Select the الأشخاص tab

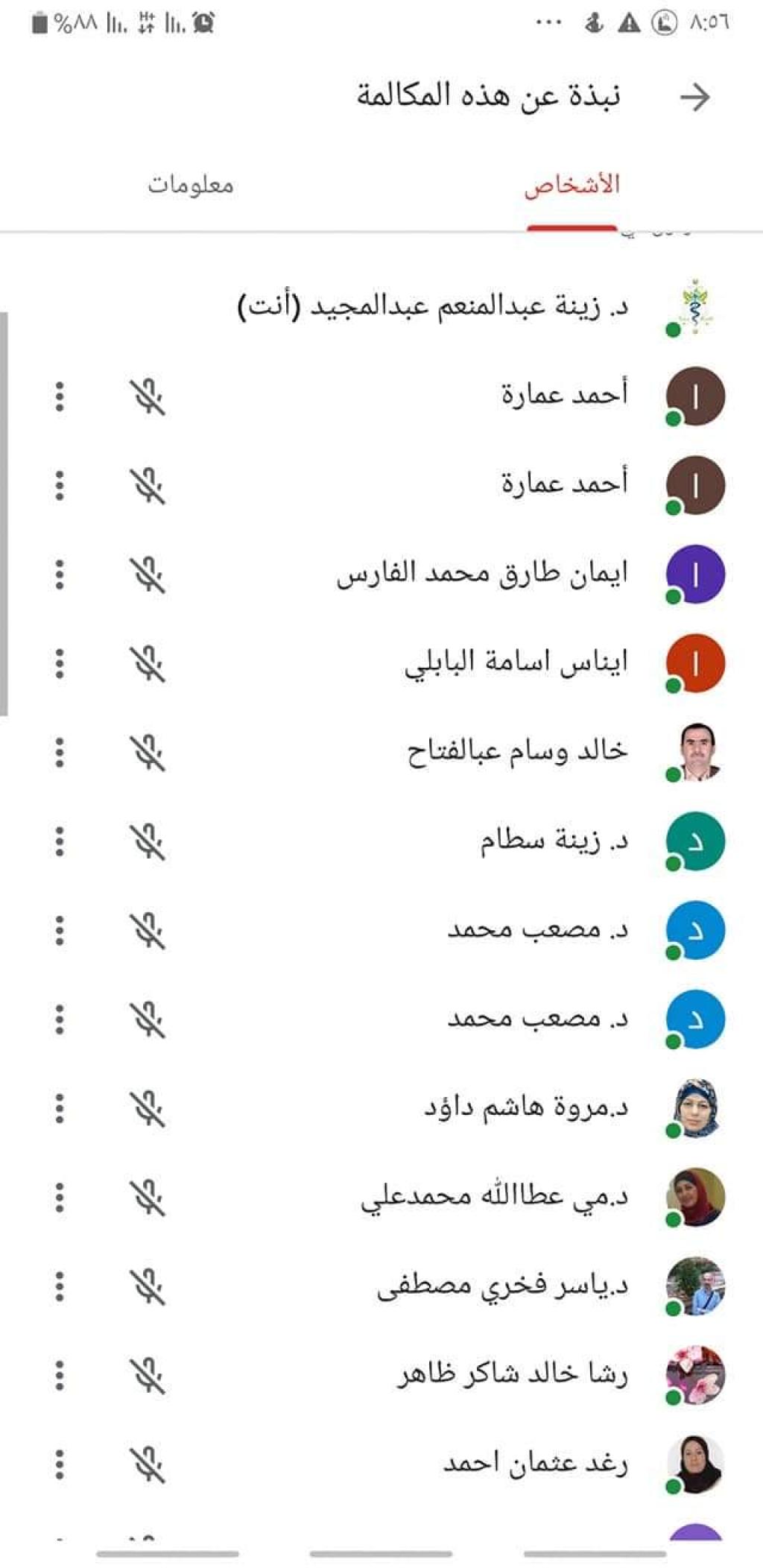572,185
